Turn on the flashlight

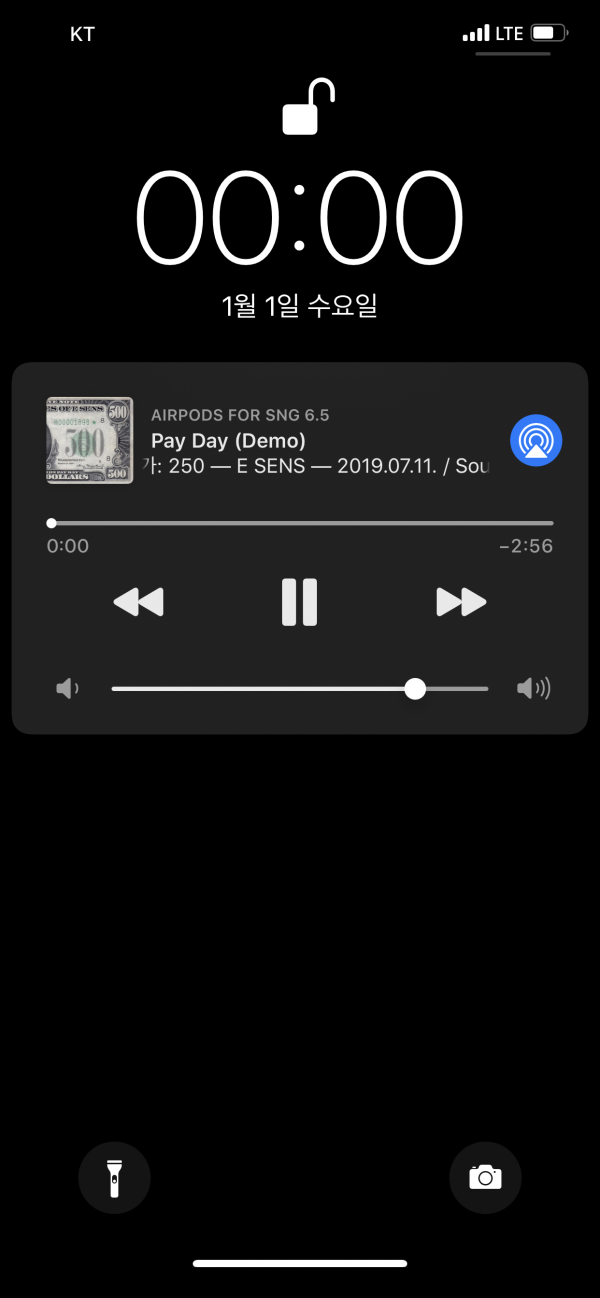[x=114, y=1178]
